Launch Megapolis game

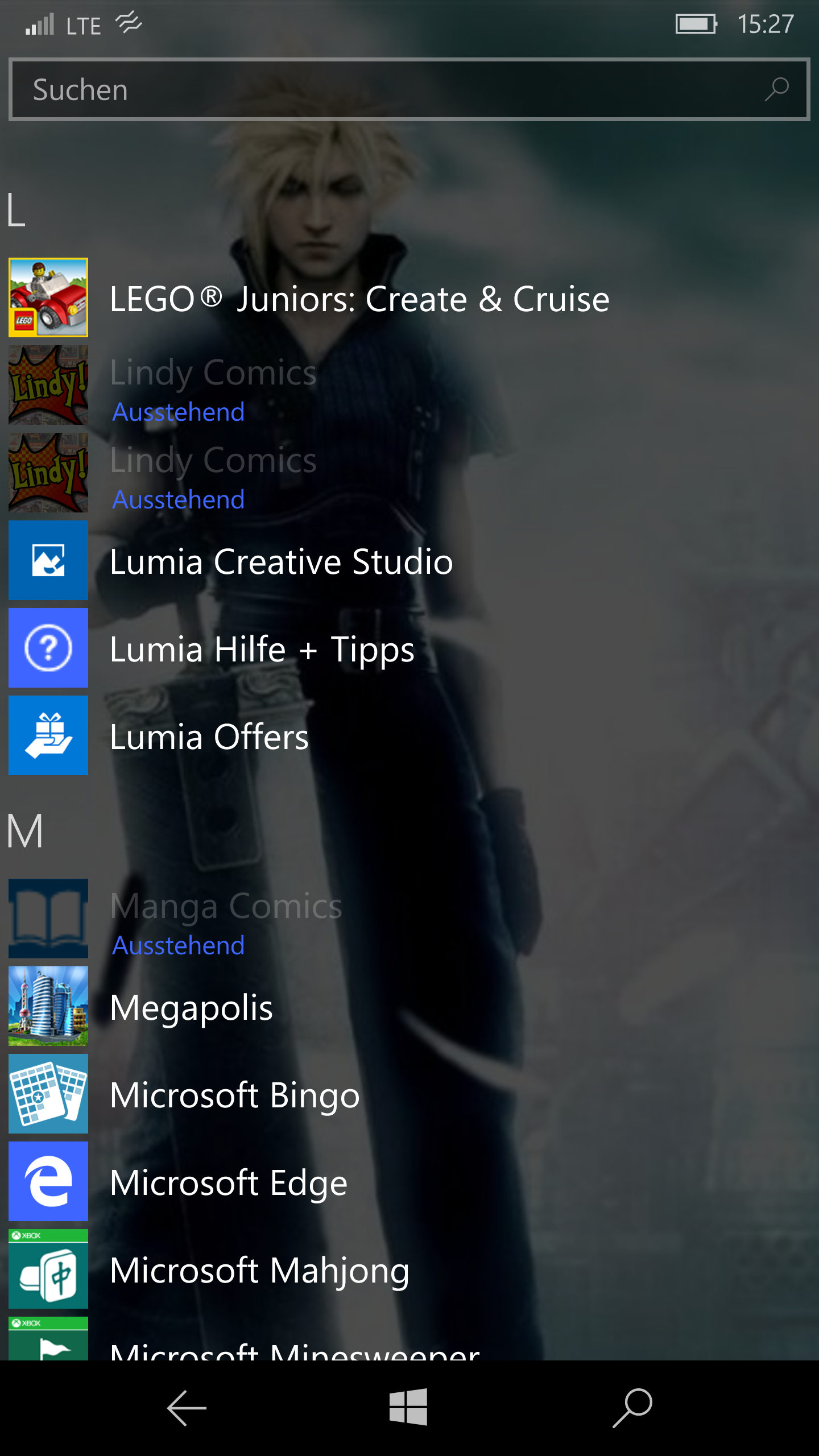tap(409, 1006)
